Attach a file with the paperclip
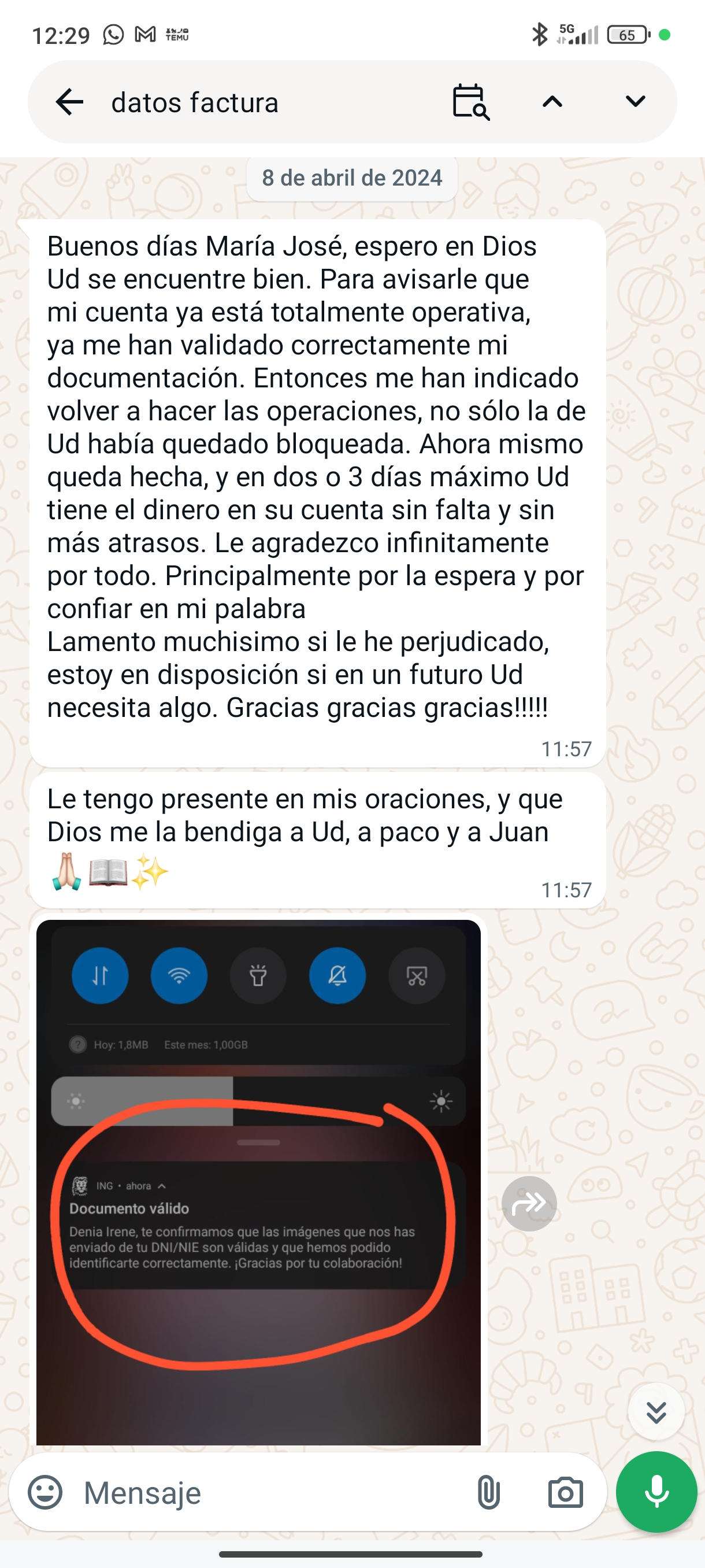 [x=488, y=1492]
